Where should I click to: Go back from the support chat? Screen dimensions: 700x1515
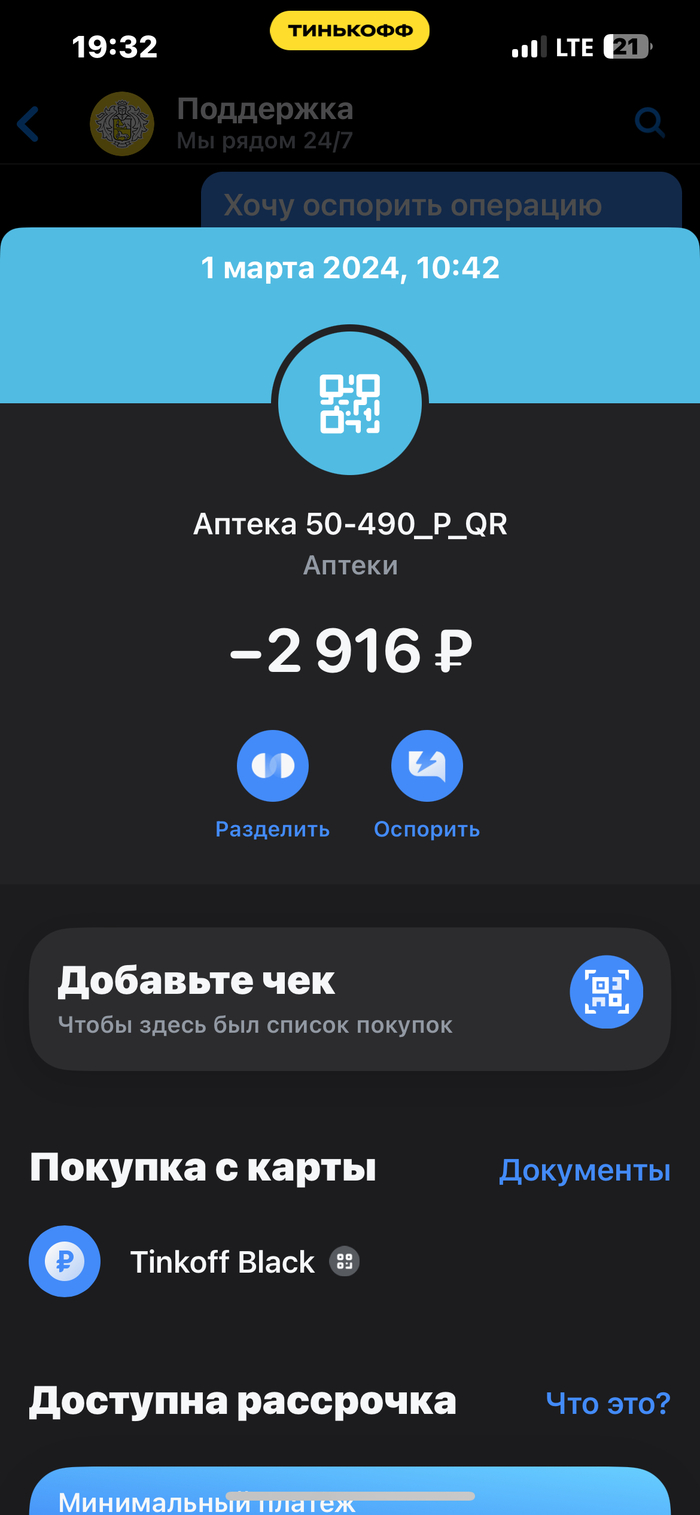28,125
